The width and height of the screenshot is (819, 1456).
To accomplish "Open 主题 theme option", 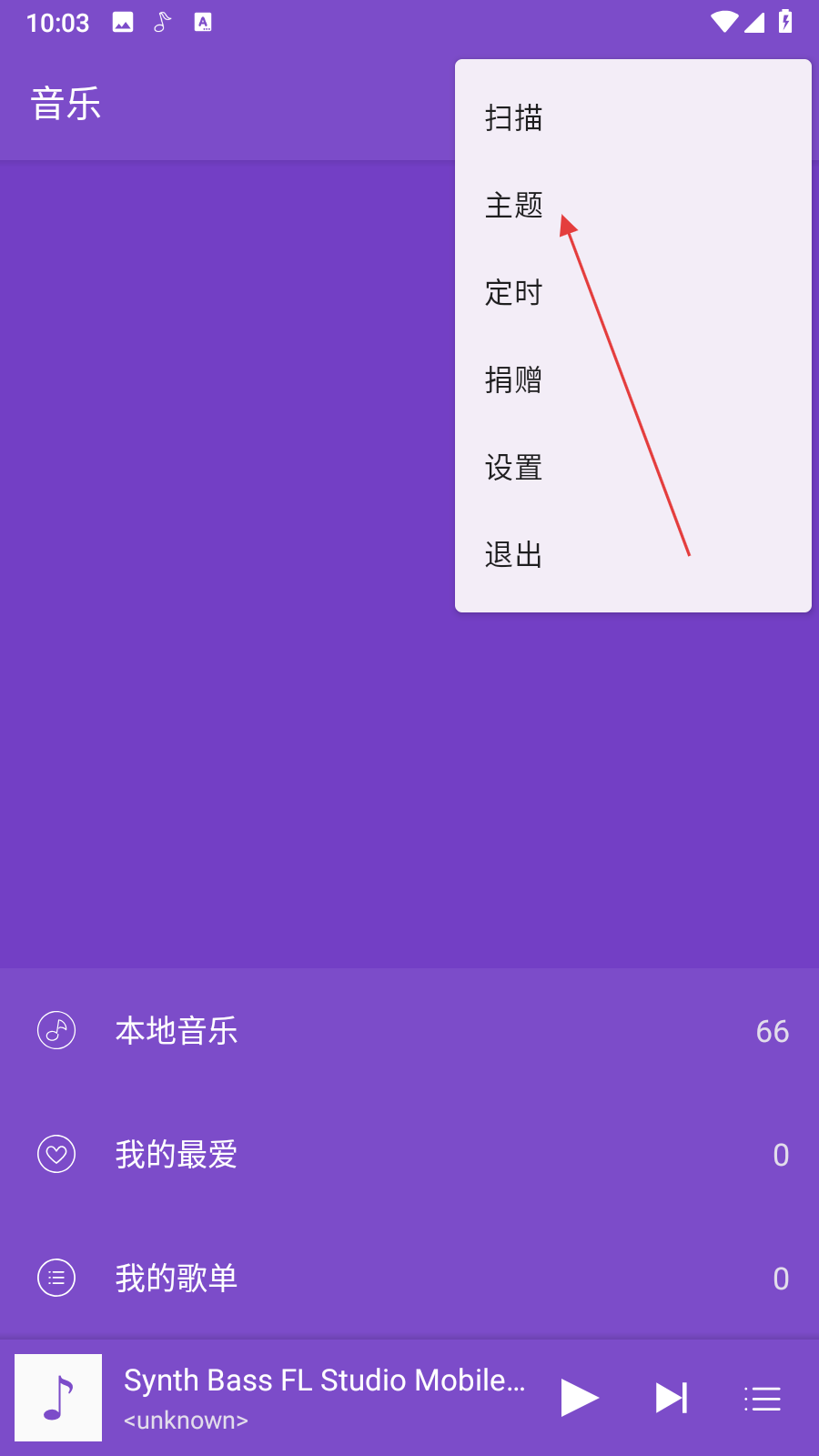I will 514,206.
